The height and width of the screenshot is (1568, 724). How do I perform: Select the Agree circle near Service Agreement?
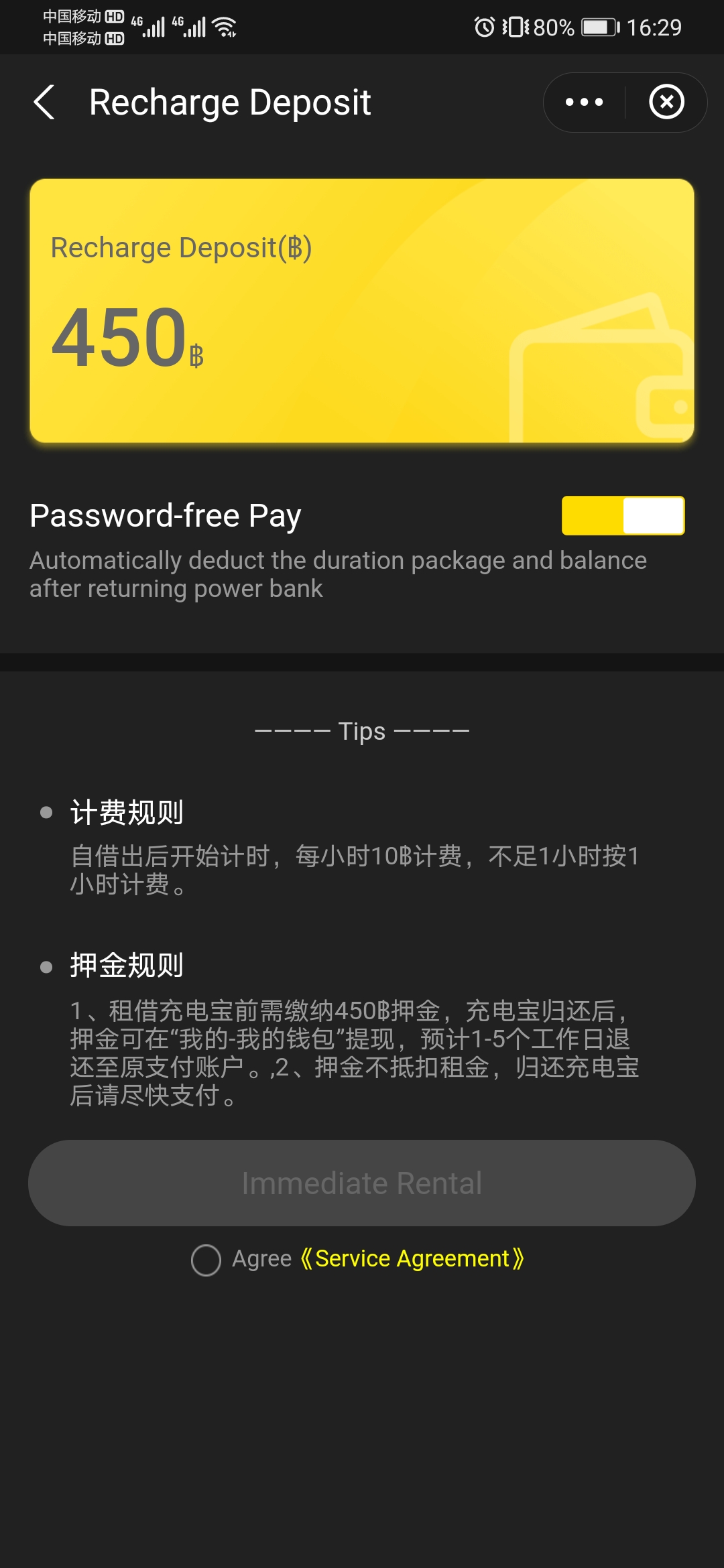coord(206,1259)
